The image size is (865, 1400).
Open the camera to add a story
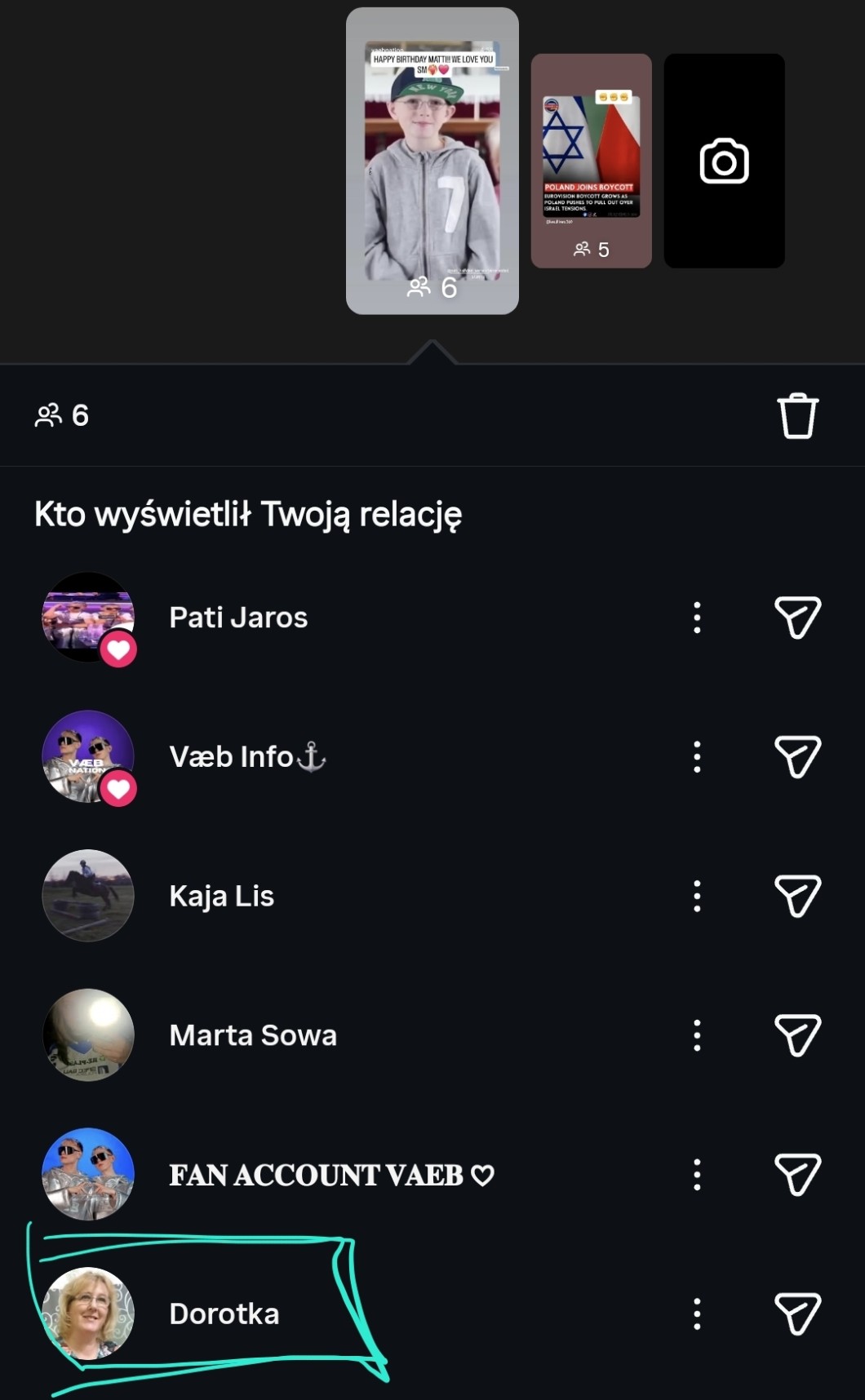pos(724,161)
